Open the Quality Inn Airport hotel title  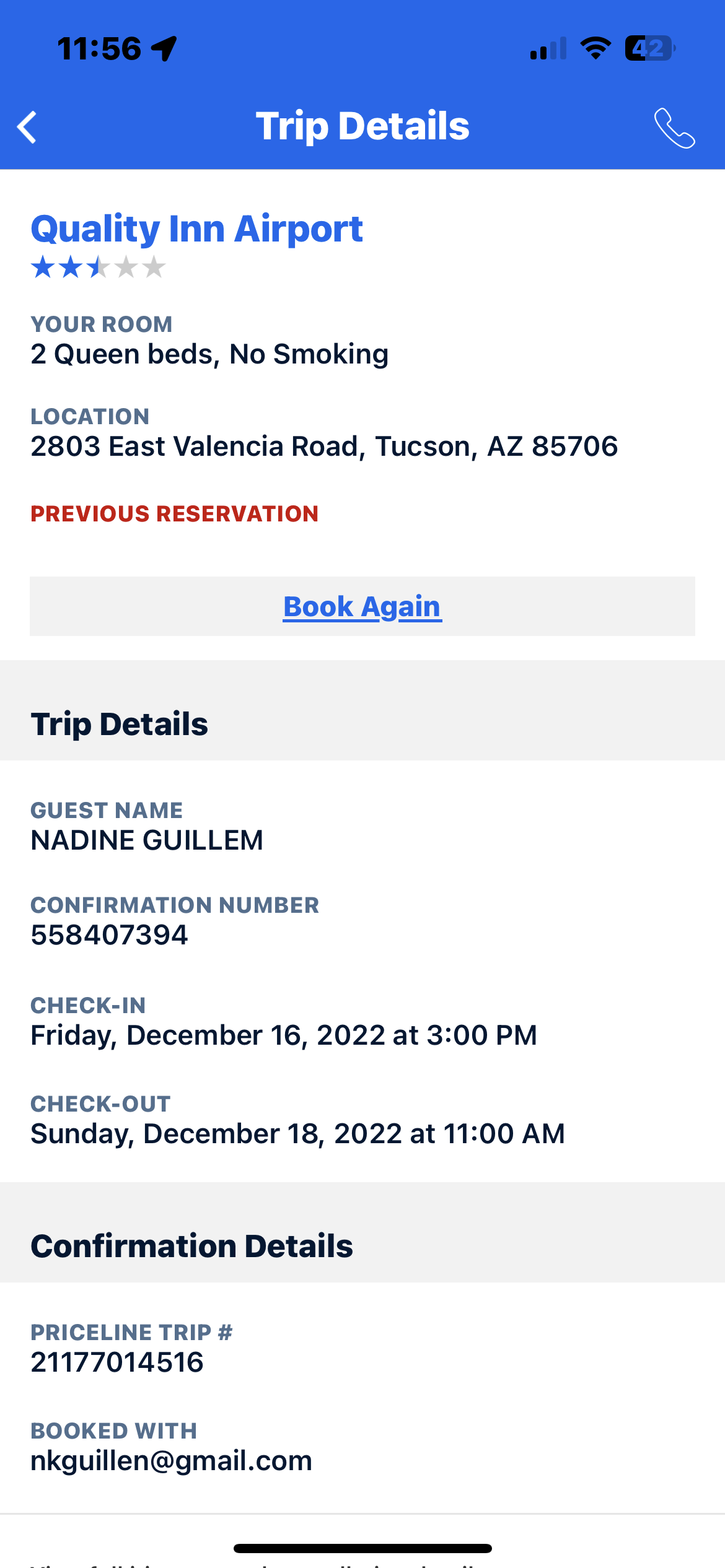[x=196, y=229]
